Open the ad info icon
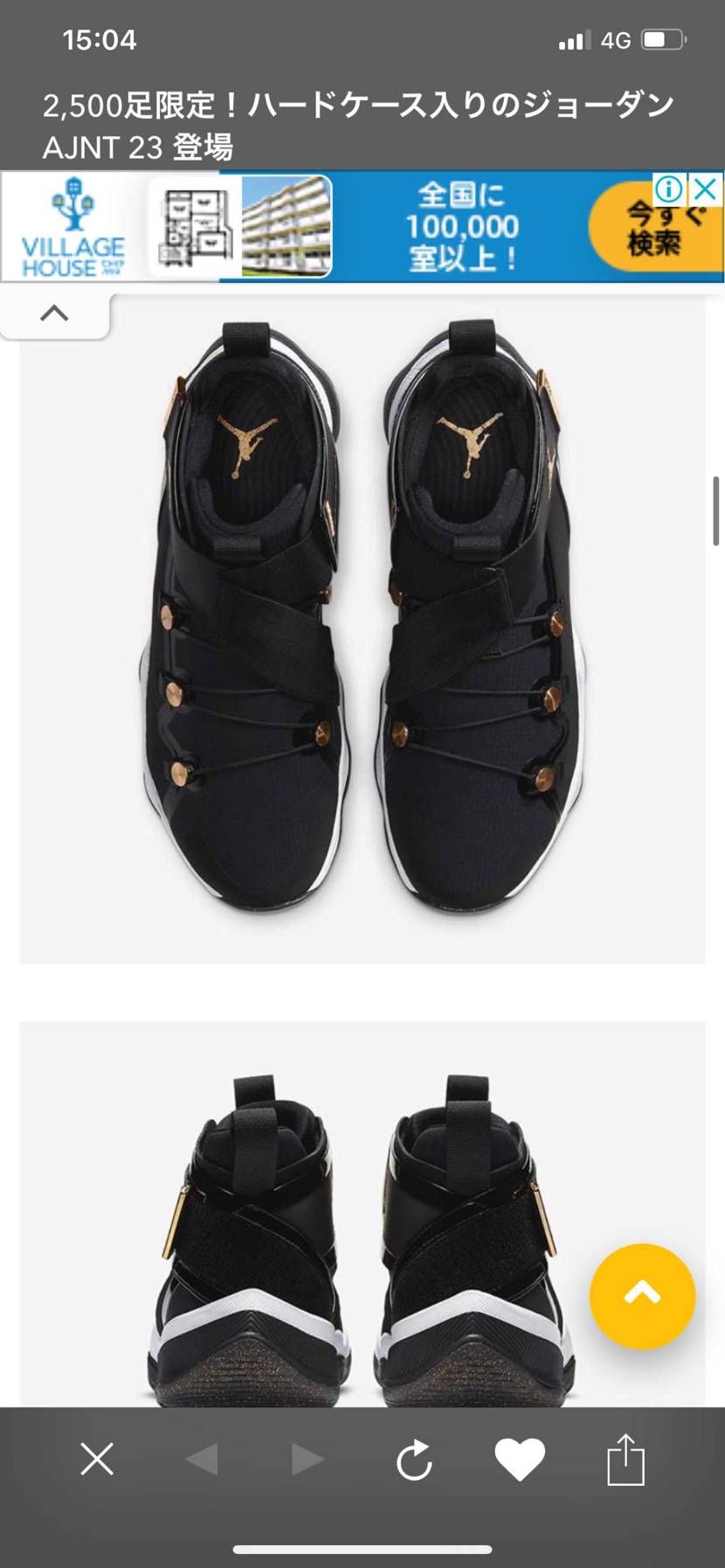Screen dimensions: 725x1568 [x=669, y=188]
